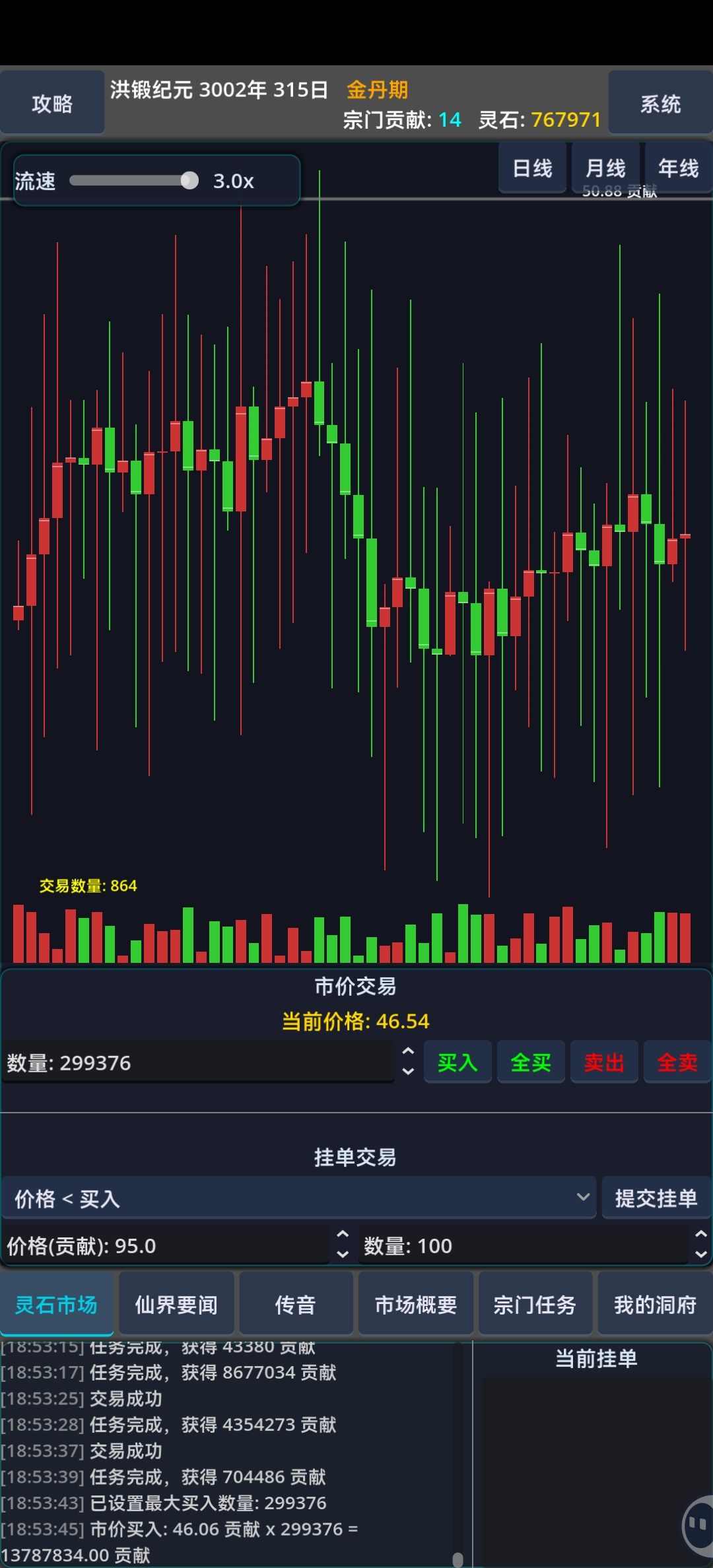This screenshot has width=713, height=1568.
Task: Open the 攻略 guide button
Action: pyautogui.click(x=52, y=103)
